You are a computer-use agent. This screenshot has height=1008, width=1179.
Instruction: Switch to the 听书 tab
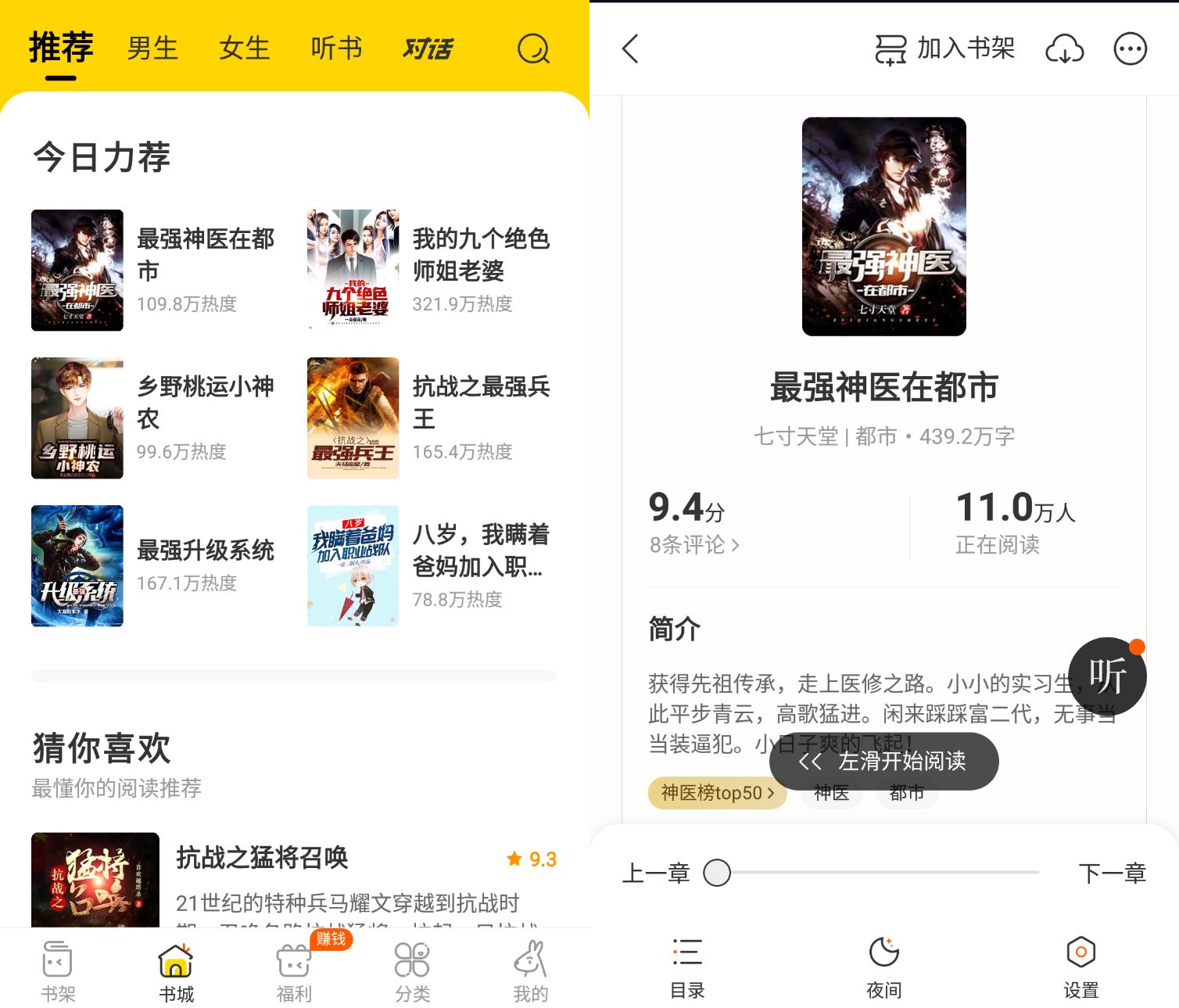point(336,48)
